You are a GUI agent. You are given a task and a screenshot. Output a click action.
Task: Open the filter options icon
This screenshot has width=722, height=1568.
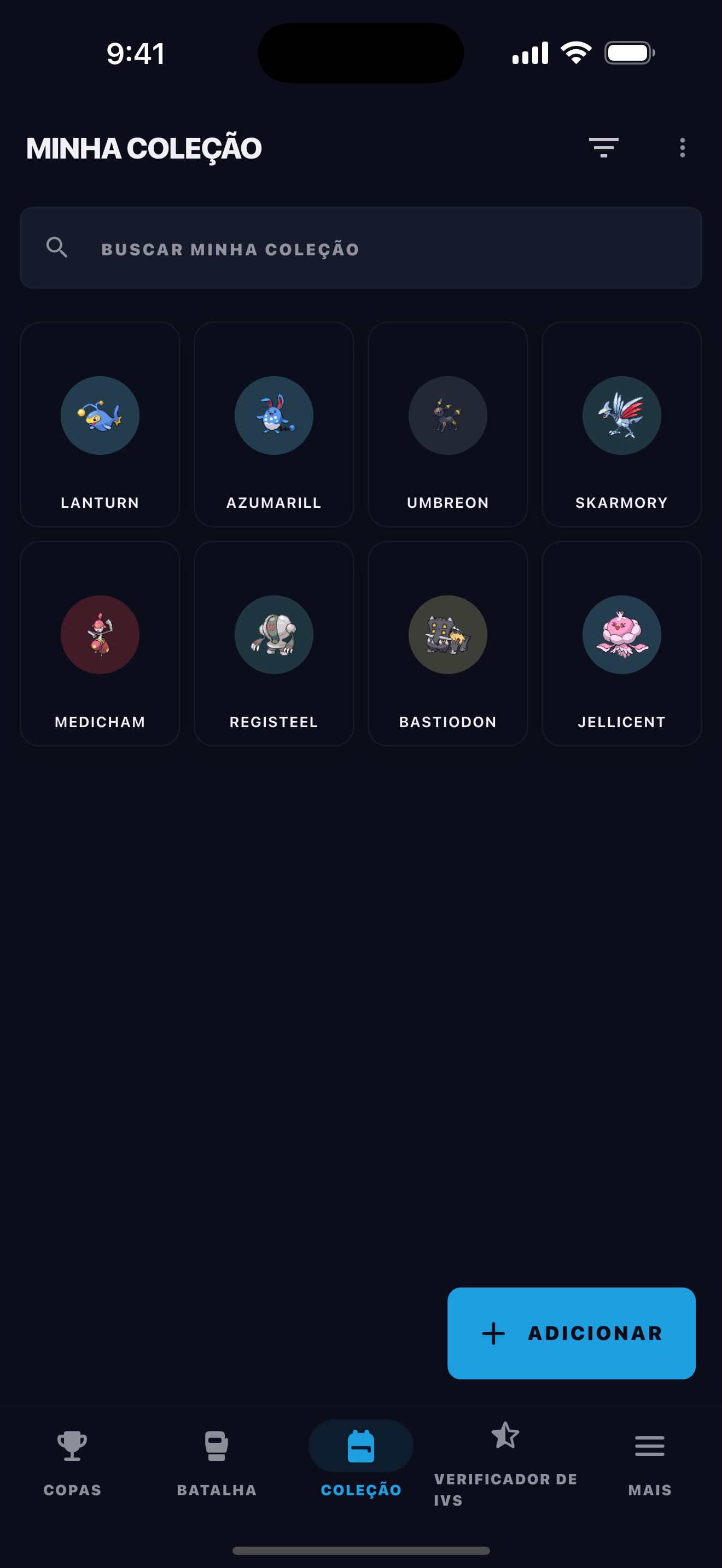pos(603,147)
